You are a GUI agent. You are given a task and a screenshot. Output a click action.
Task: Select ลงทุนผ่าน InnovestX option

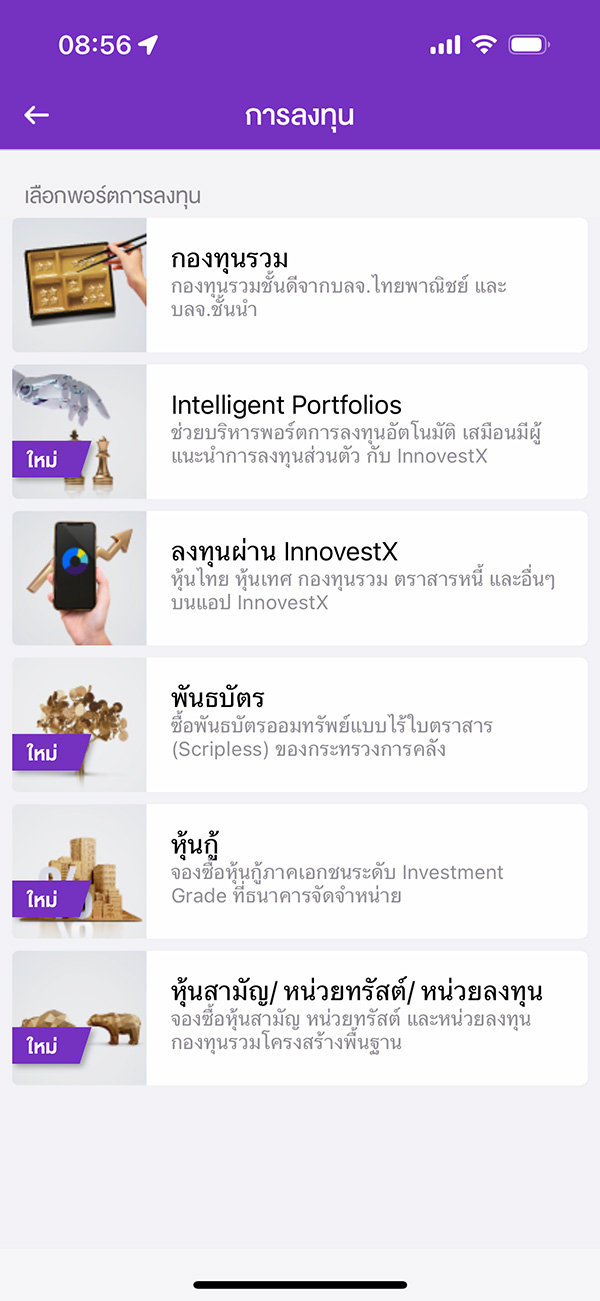click(x=300, y=578)
